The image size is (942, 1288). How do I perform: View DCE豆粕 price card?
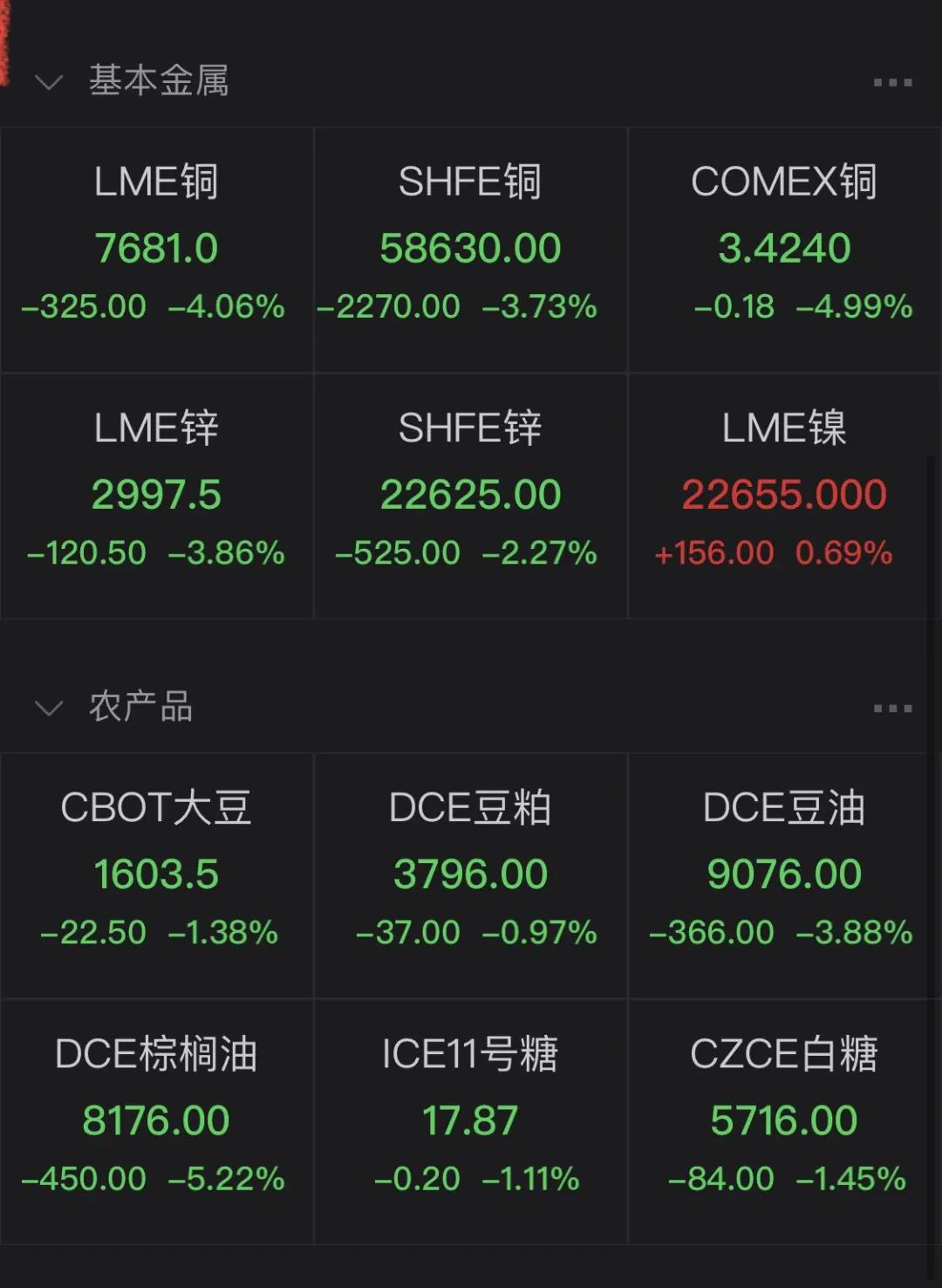pos(470,875)
